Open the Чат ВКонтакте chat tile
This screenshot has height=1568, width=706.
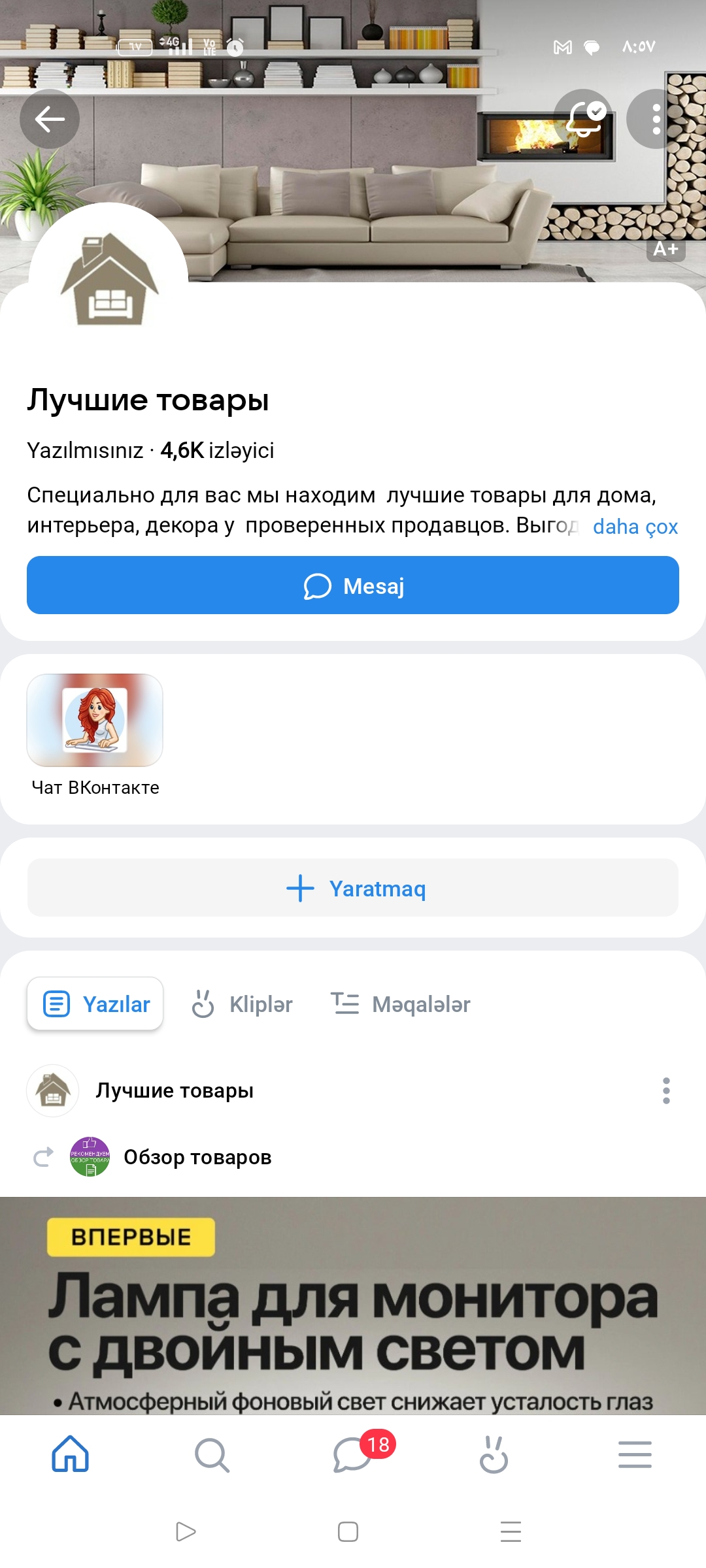coord(95,721)
